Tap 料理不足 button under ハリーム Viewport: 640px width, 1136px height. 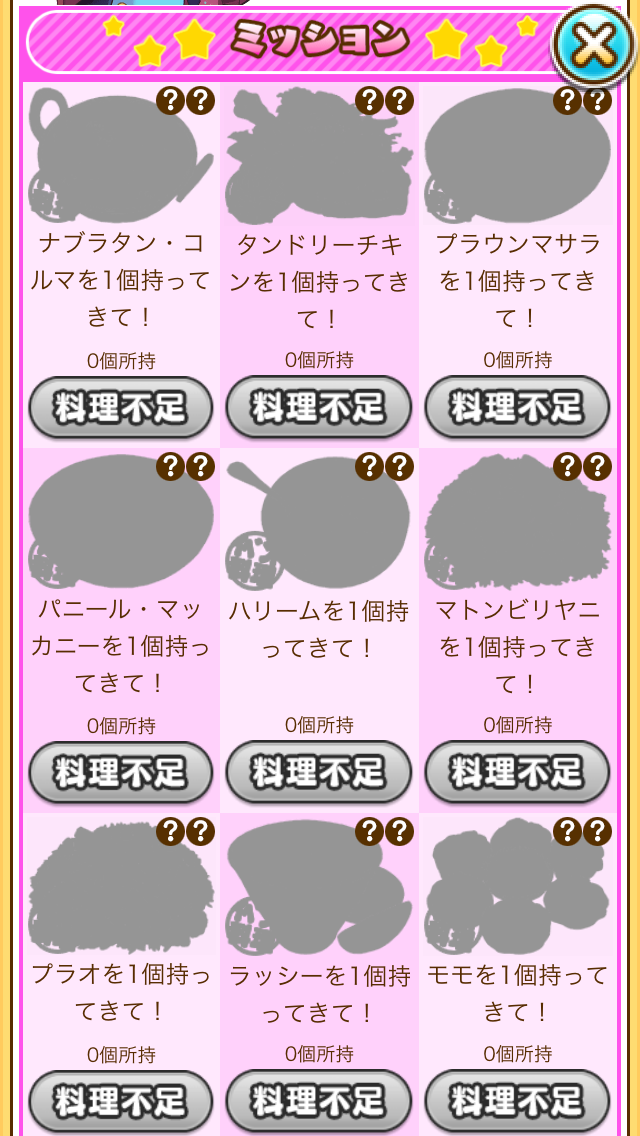(319, 773)
